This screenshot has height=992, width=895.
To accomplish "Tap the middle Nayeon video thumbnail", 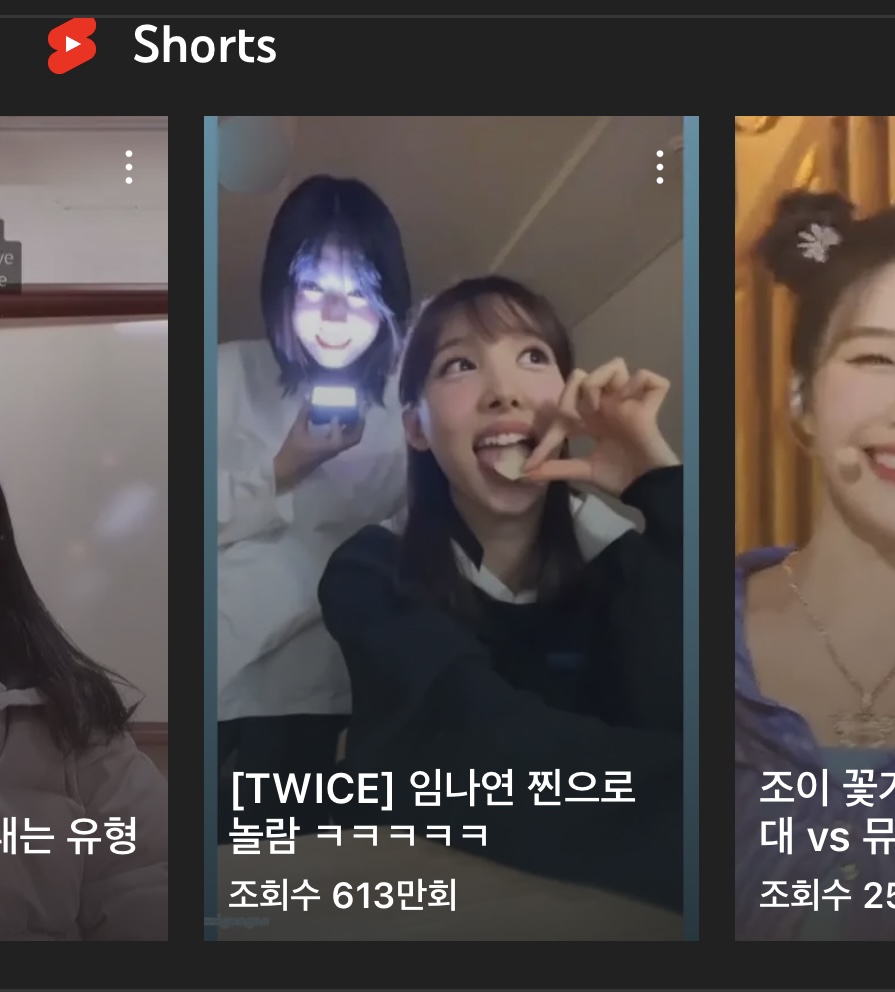I will (450, 450).
